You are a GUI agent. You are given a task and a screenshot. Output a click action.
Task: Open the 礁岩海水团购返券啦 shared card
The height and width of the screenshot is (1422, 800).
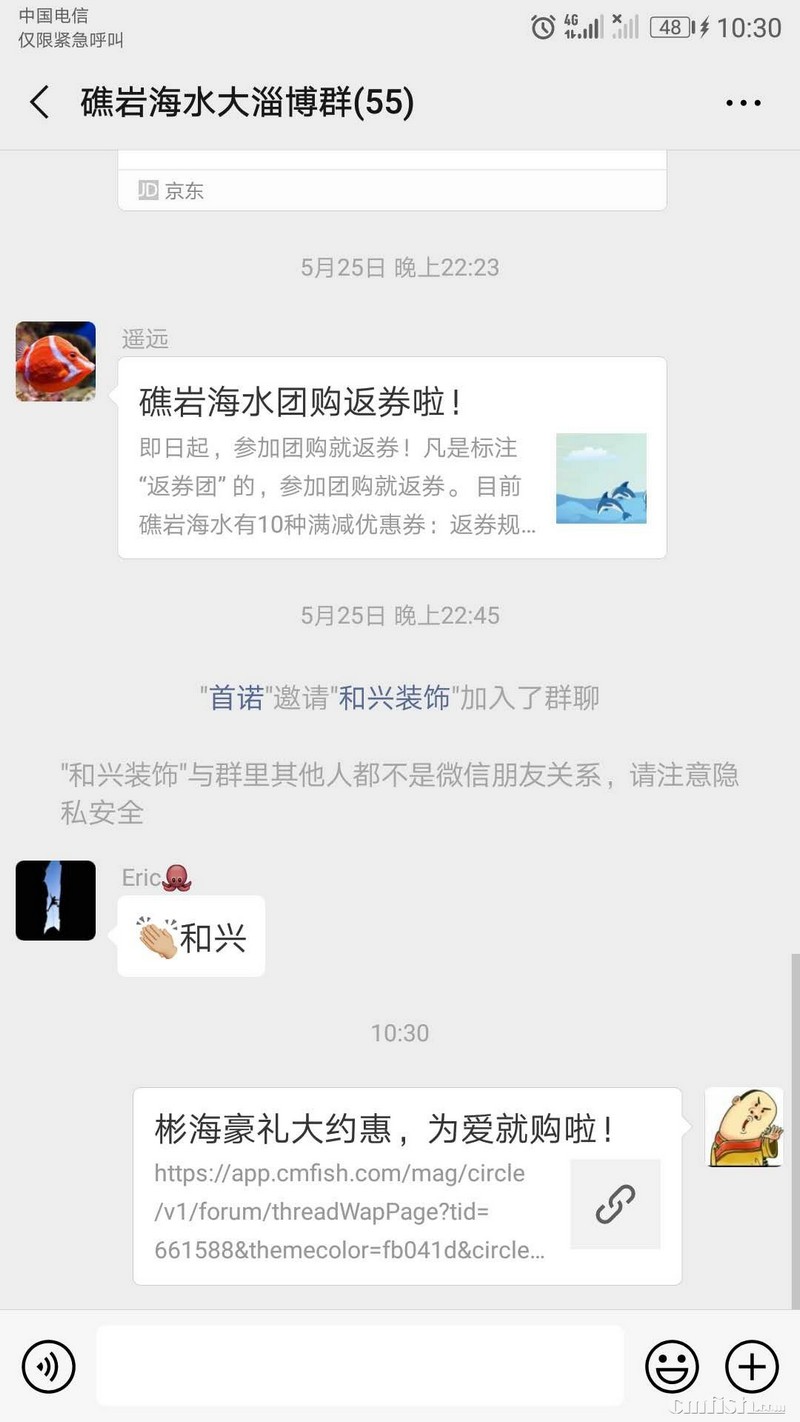pos(392,457)
